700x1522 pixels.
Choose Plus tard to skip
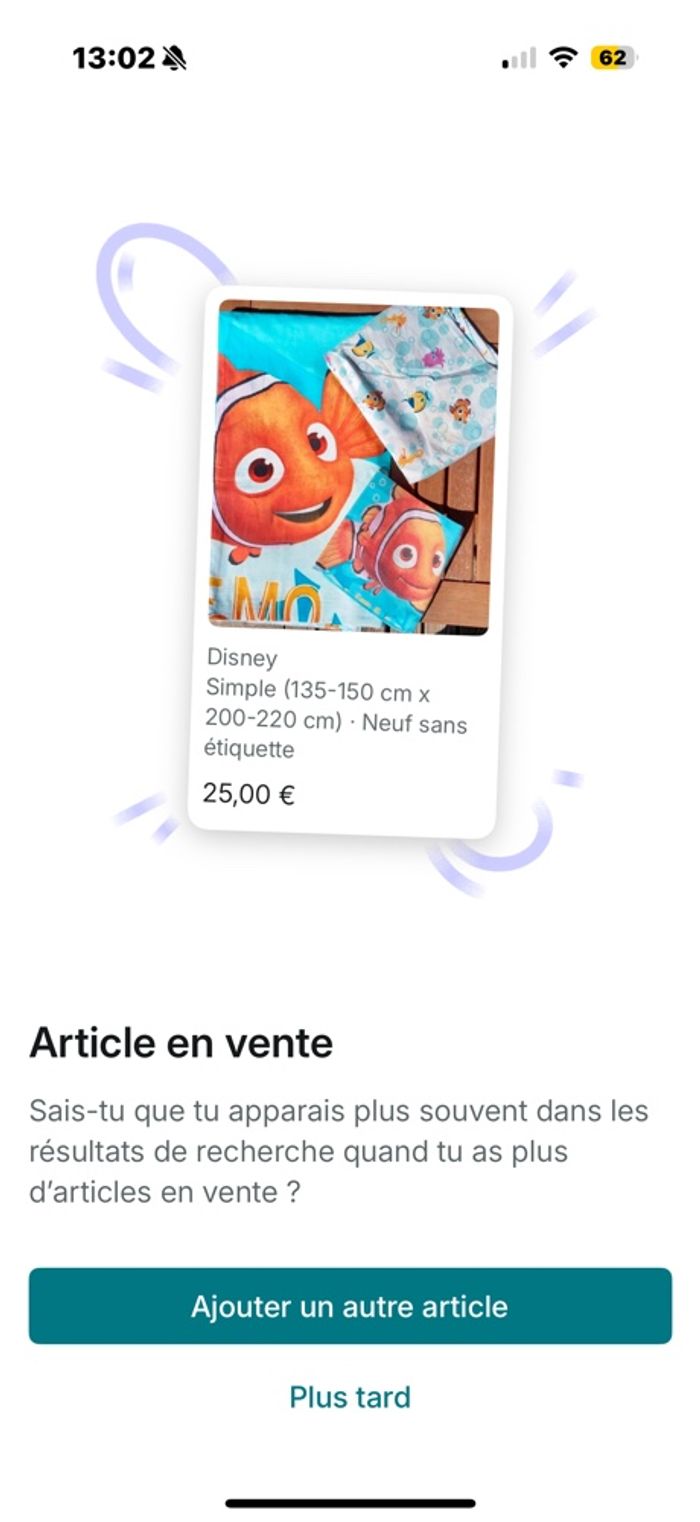tap(350, 1396)
